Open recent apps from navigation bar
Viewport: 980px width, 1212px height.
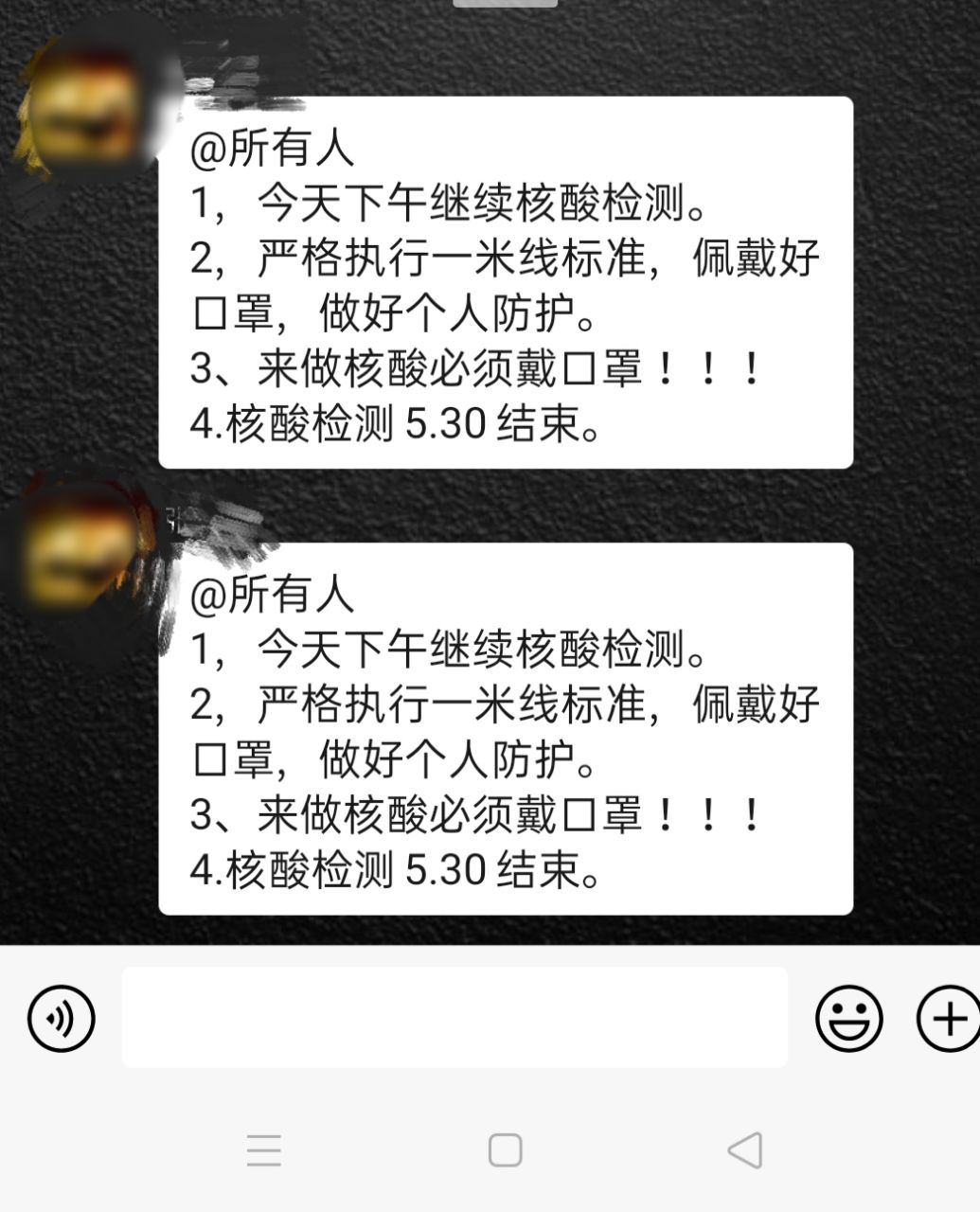tap(263, 1150)
